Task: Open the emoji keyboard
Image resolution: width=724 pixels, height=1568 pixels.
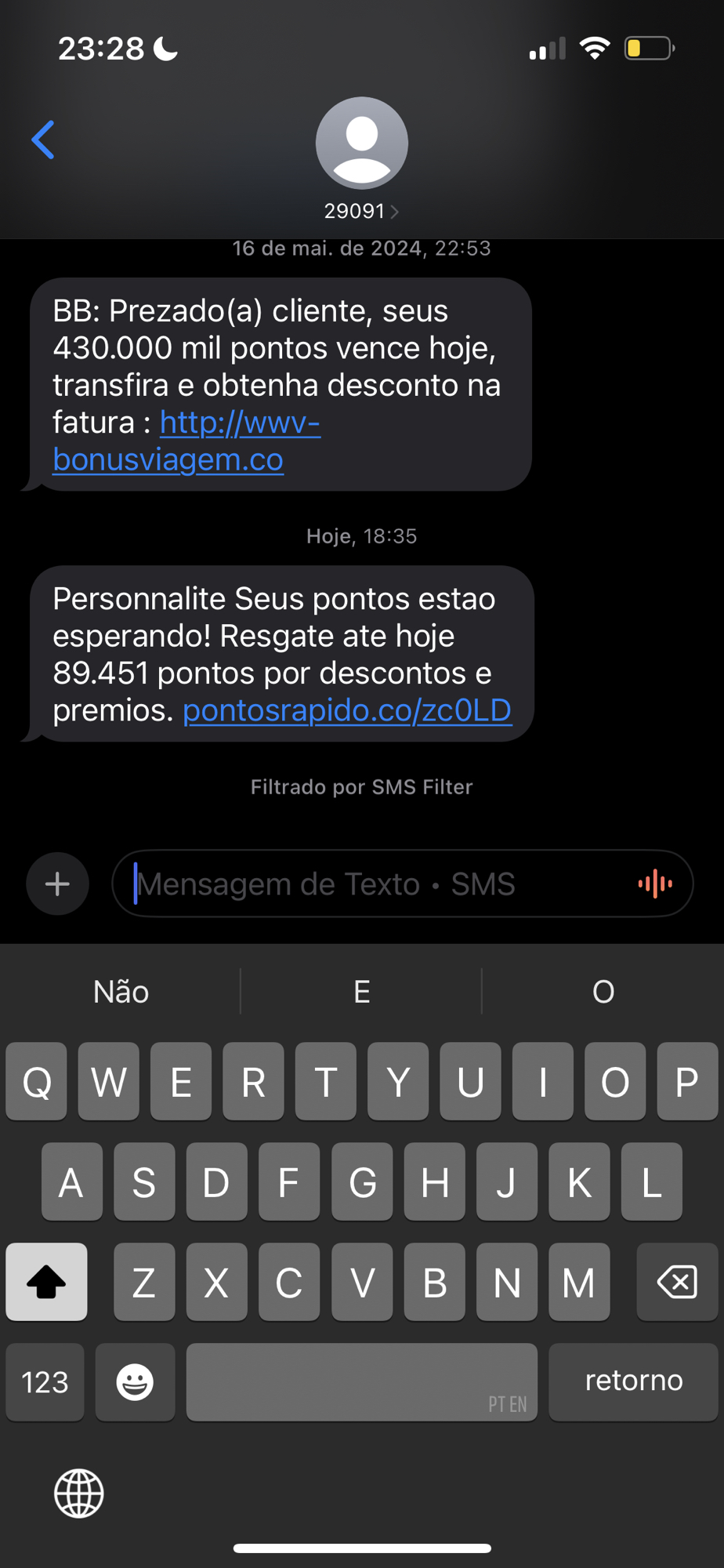Action: [x=135, y=1382]
